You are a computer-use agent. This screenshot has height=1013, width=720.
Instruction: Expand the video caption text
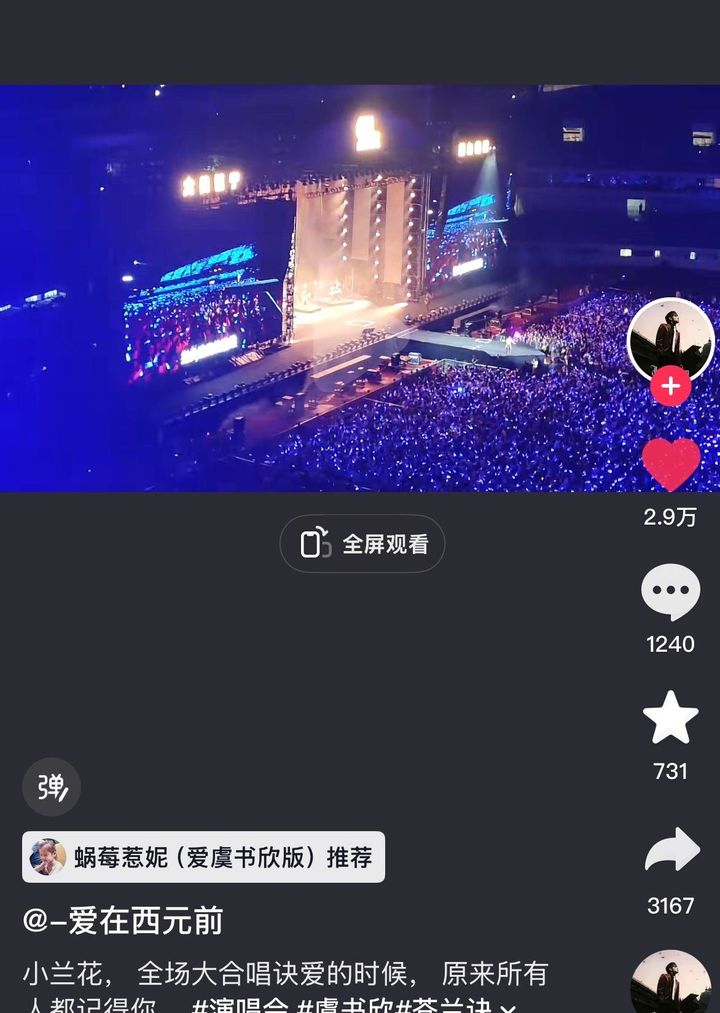(x=508, y=1005)
